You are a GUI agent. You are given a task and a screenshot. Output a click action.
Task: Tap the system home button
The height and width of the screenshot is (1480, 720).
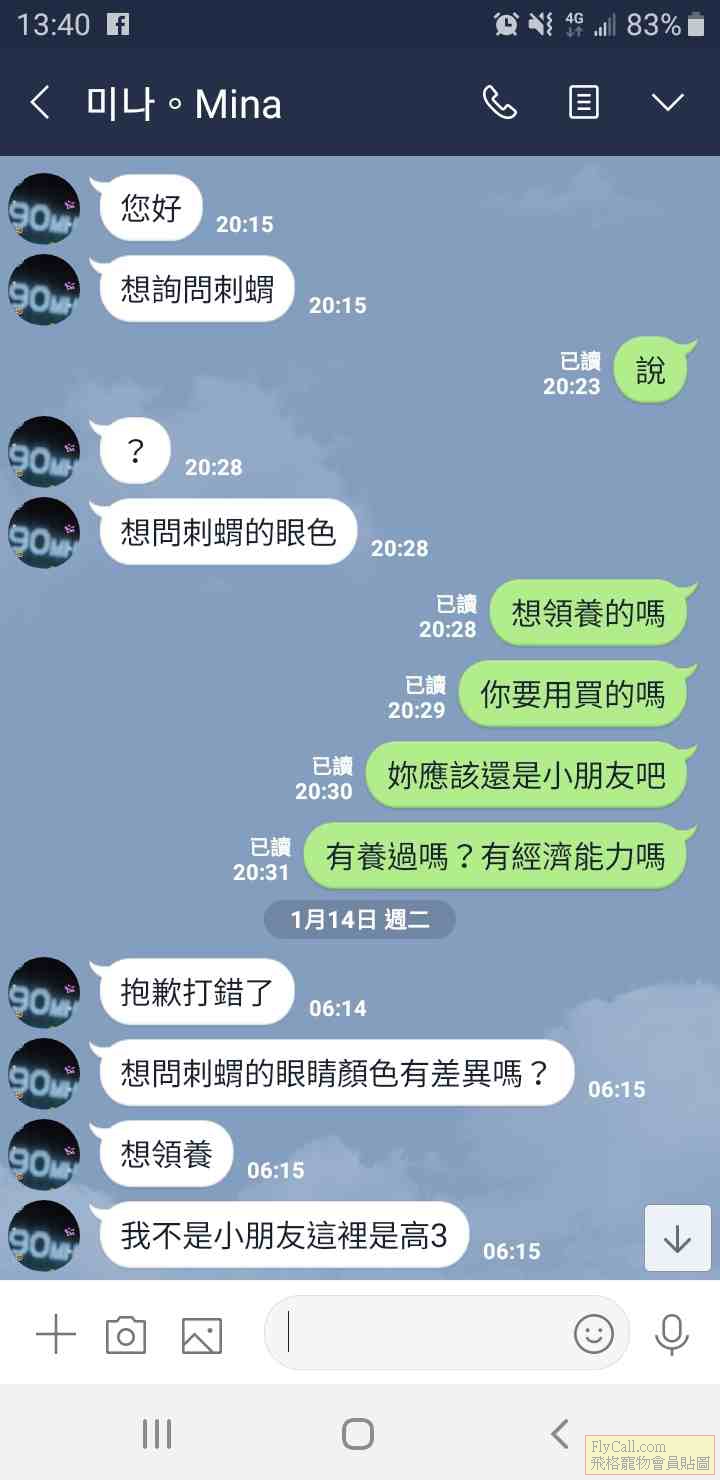[358, 1434]
